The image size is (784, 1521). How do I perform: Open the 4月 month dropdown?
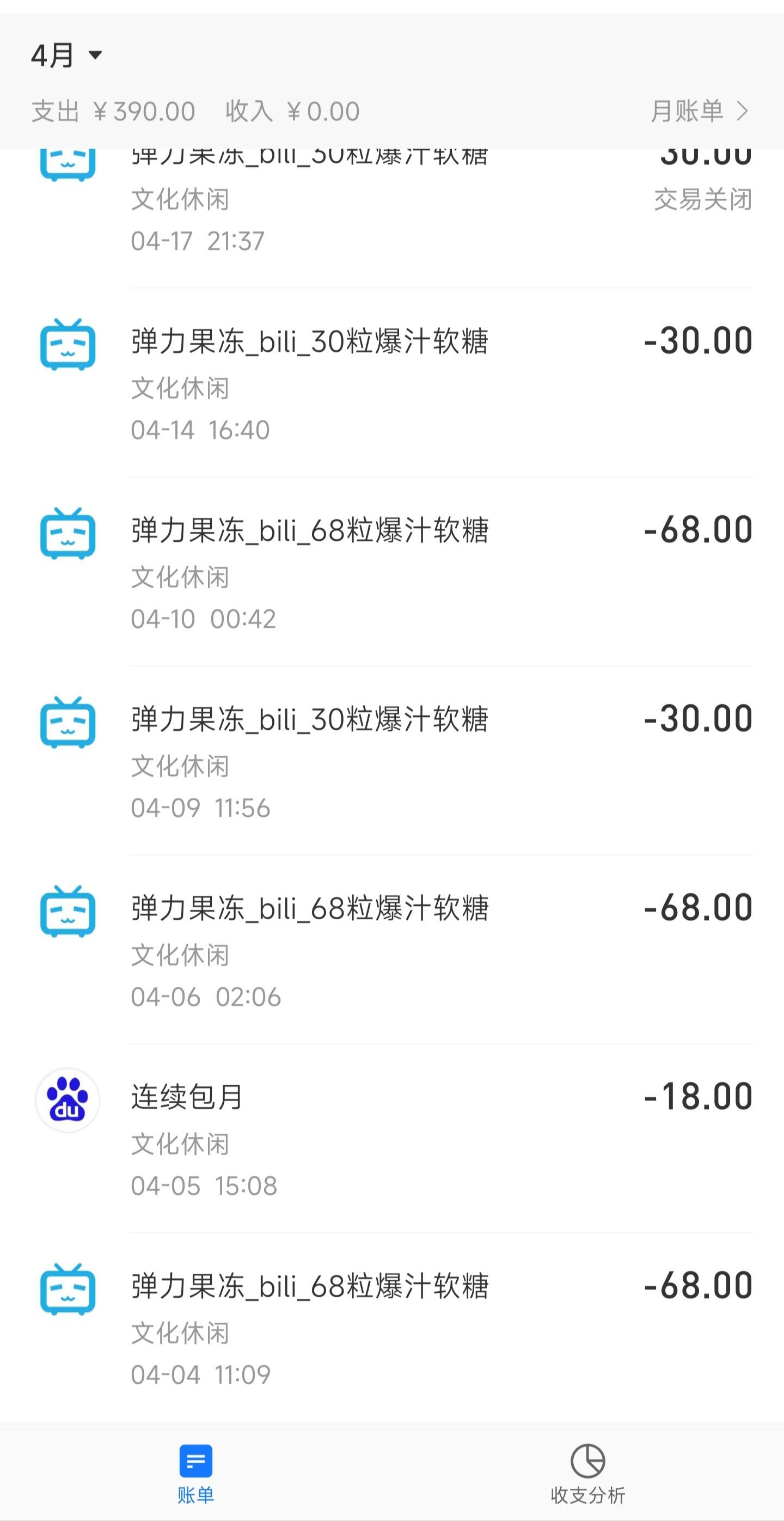coord(67,56)
